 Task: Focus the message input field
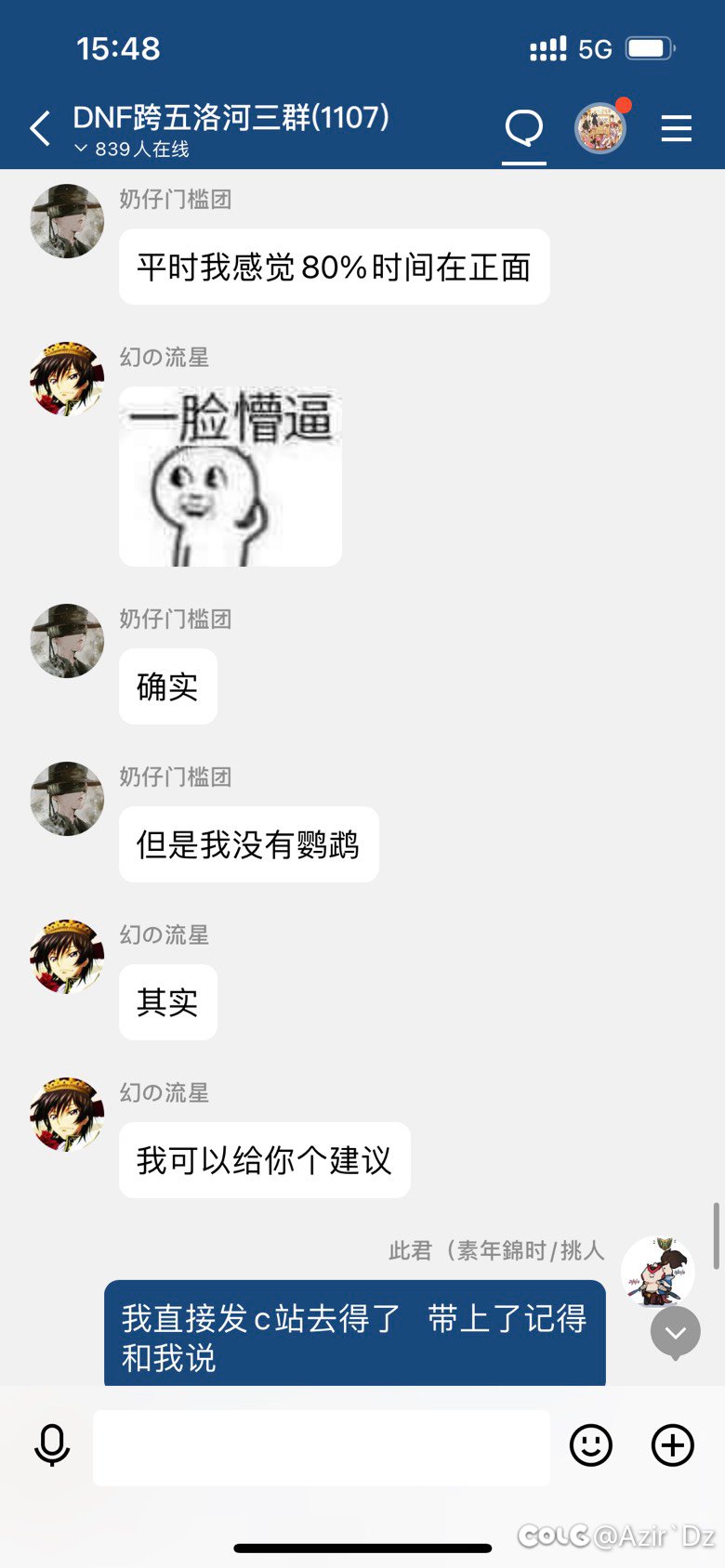[321, 1447]
